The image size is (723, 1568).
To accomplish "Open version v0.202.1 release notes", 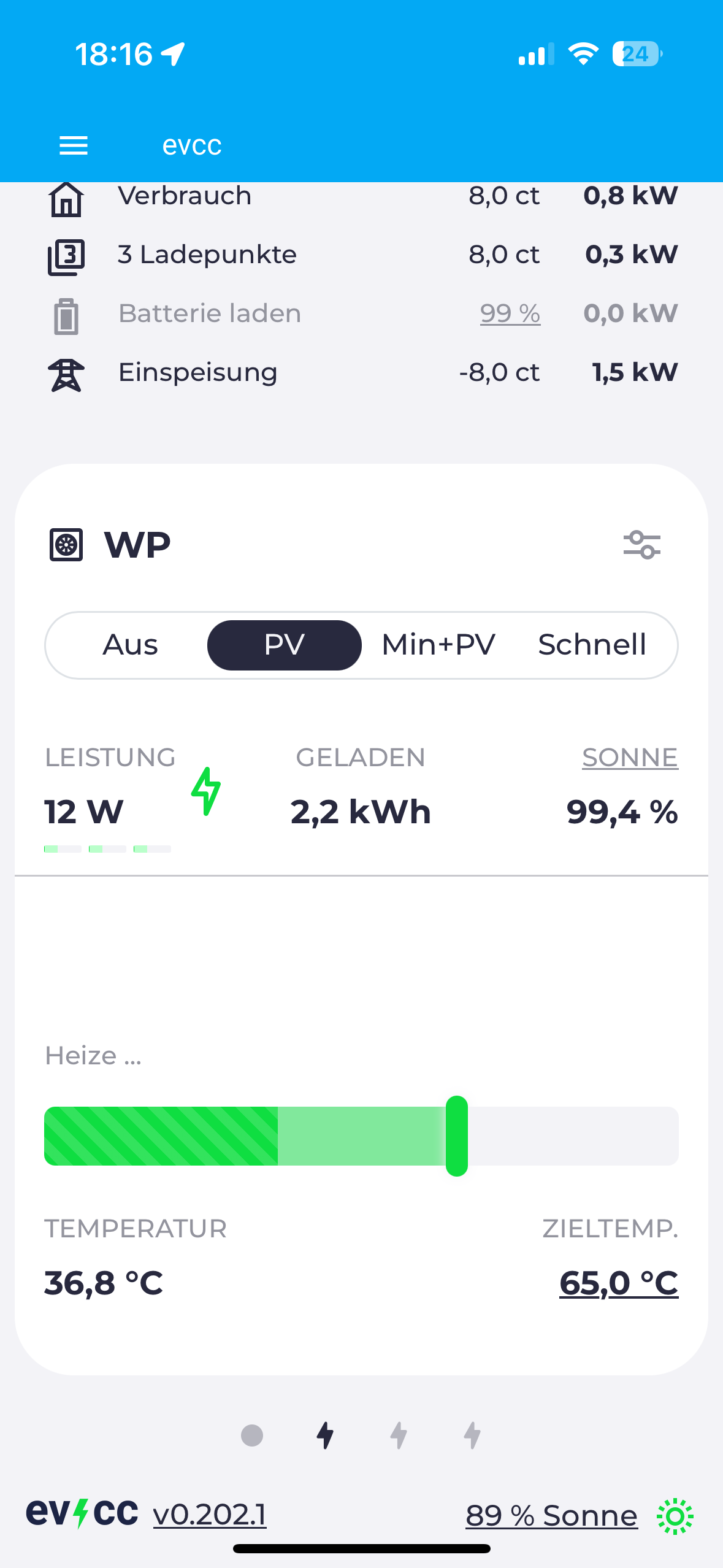I will tap(210, 1515).
